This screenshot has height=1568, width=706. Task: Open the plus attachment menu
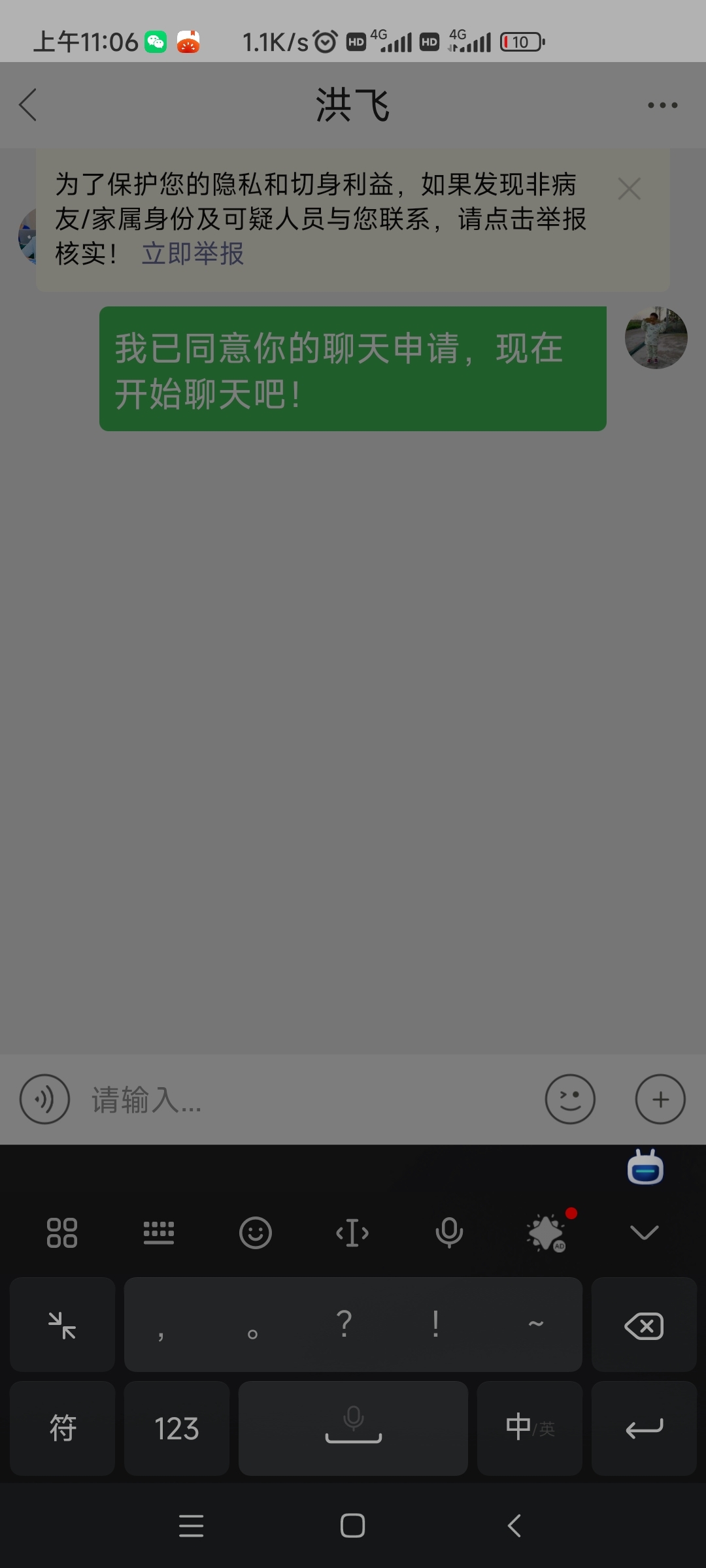point(660,1100)
